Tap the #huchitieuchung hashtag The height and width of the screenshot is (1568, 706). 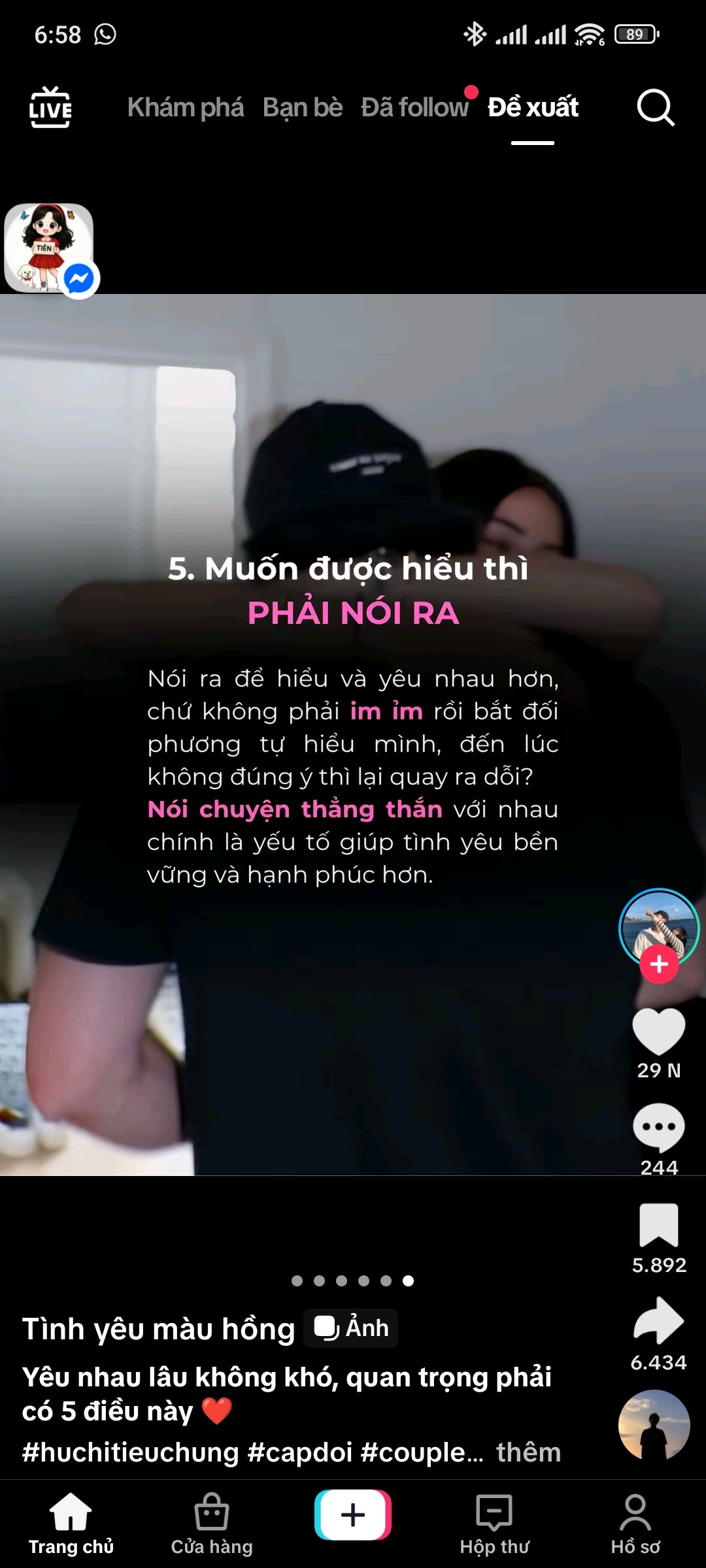[131, 1452]
